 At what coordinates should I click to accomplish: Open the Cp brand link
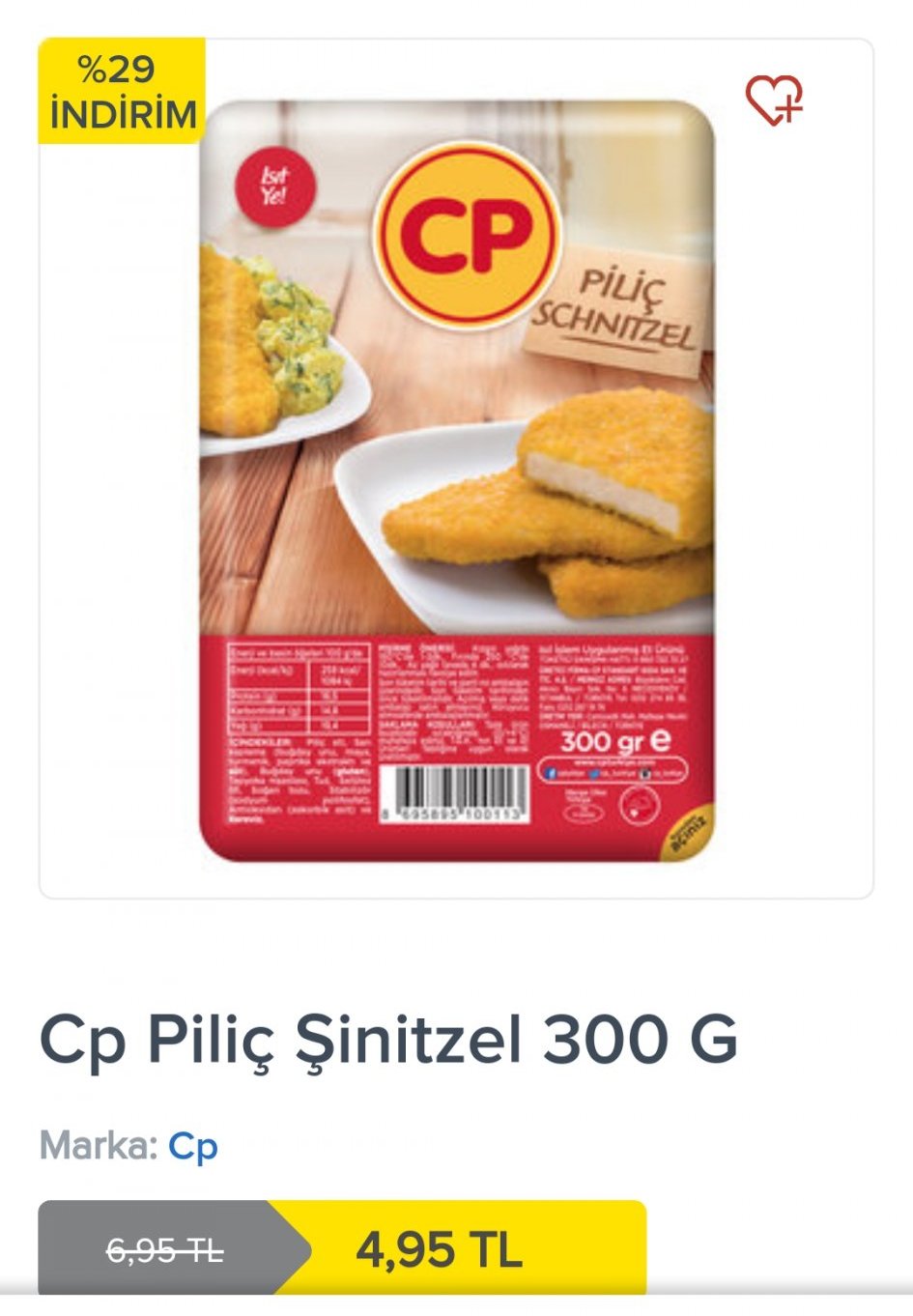(193, 1147)
